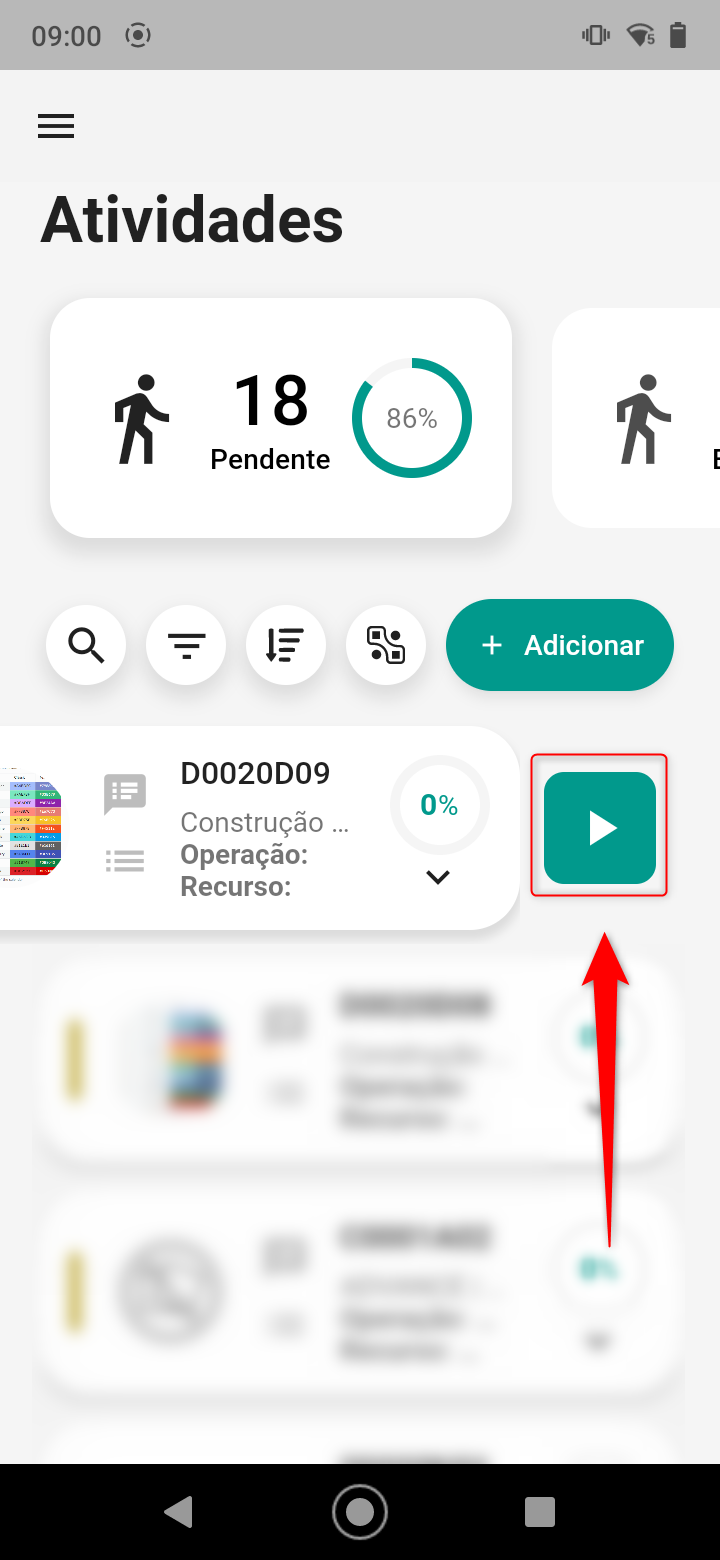Viewport: 720px width, 1560px height.
Task: Open the sort order options
Action: (x=286, y=645)
